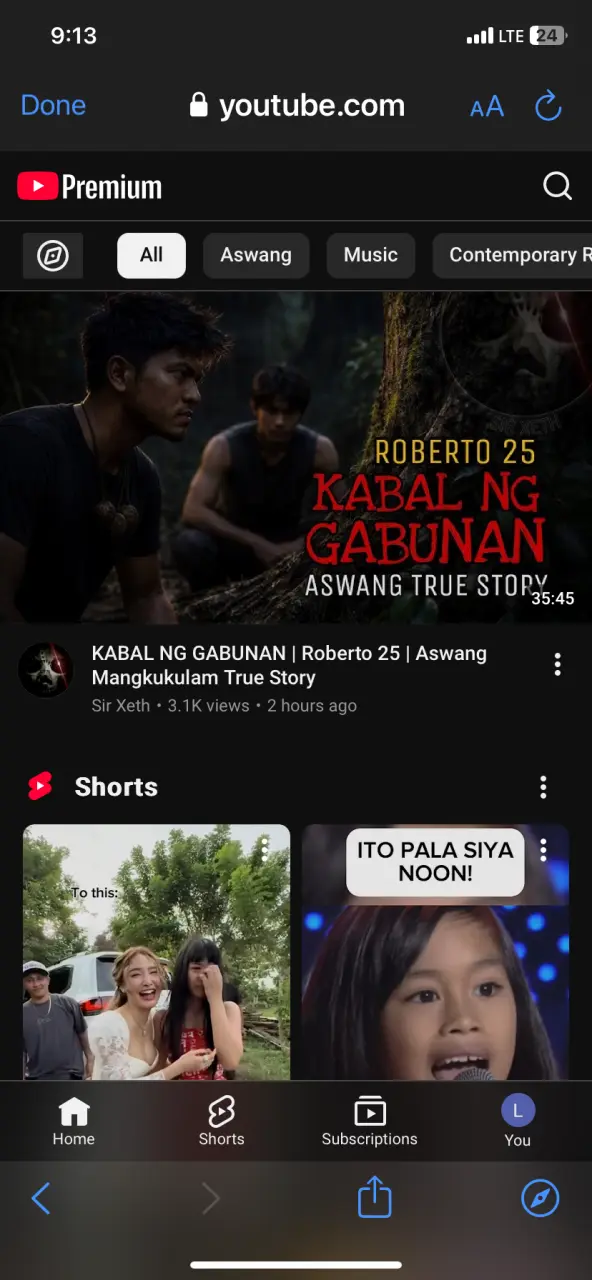This screenshot has width=592, height=1280.
Task: Share this page via the share icon
Action: [374, 1196]
